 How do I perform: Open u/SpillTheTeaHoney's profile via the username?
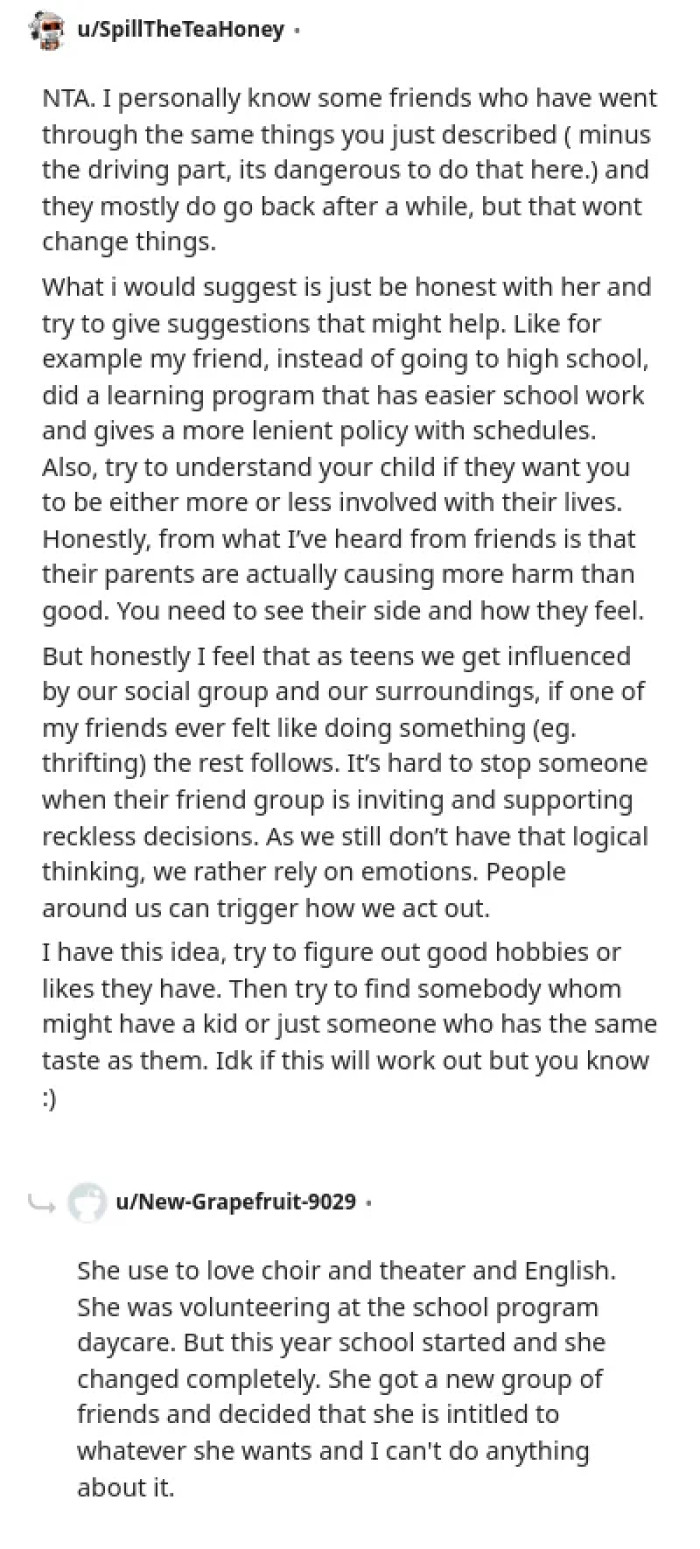[180, 30]
